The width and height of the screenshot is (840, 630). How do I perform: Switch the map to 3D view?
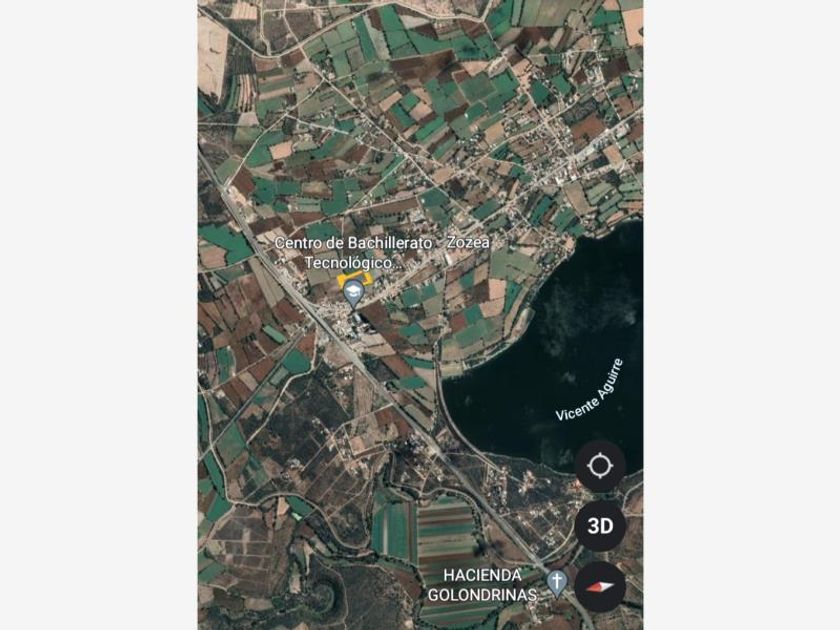pos(599,526)
